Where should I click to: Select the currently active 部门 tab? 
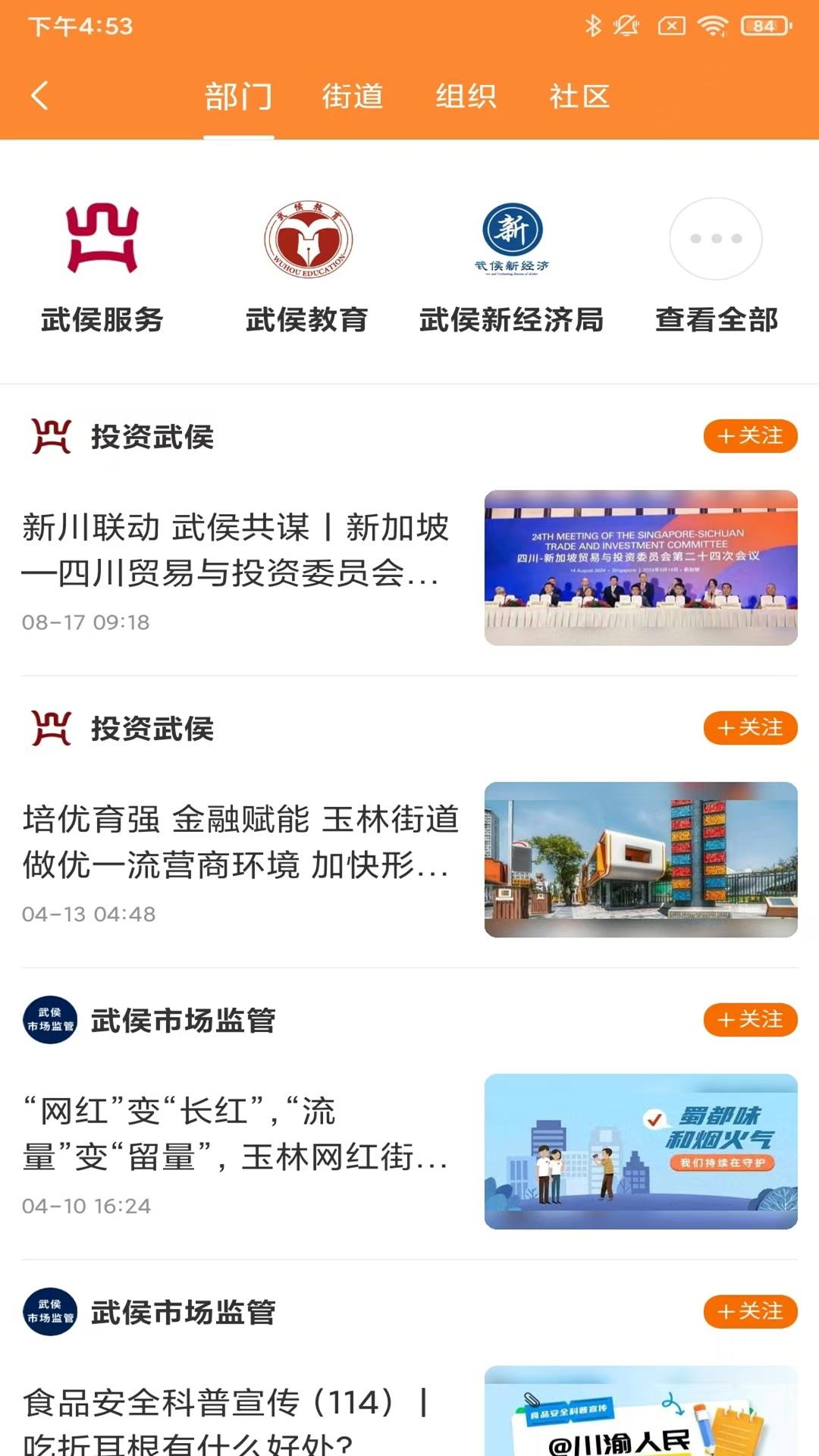(x=237, y=96)
